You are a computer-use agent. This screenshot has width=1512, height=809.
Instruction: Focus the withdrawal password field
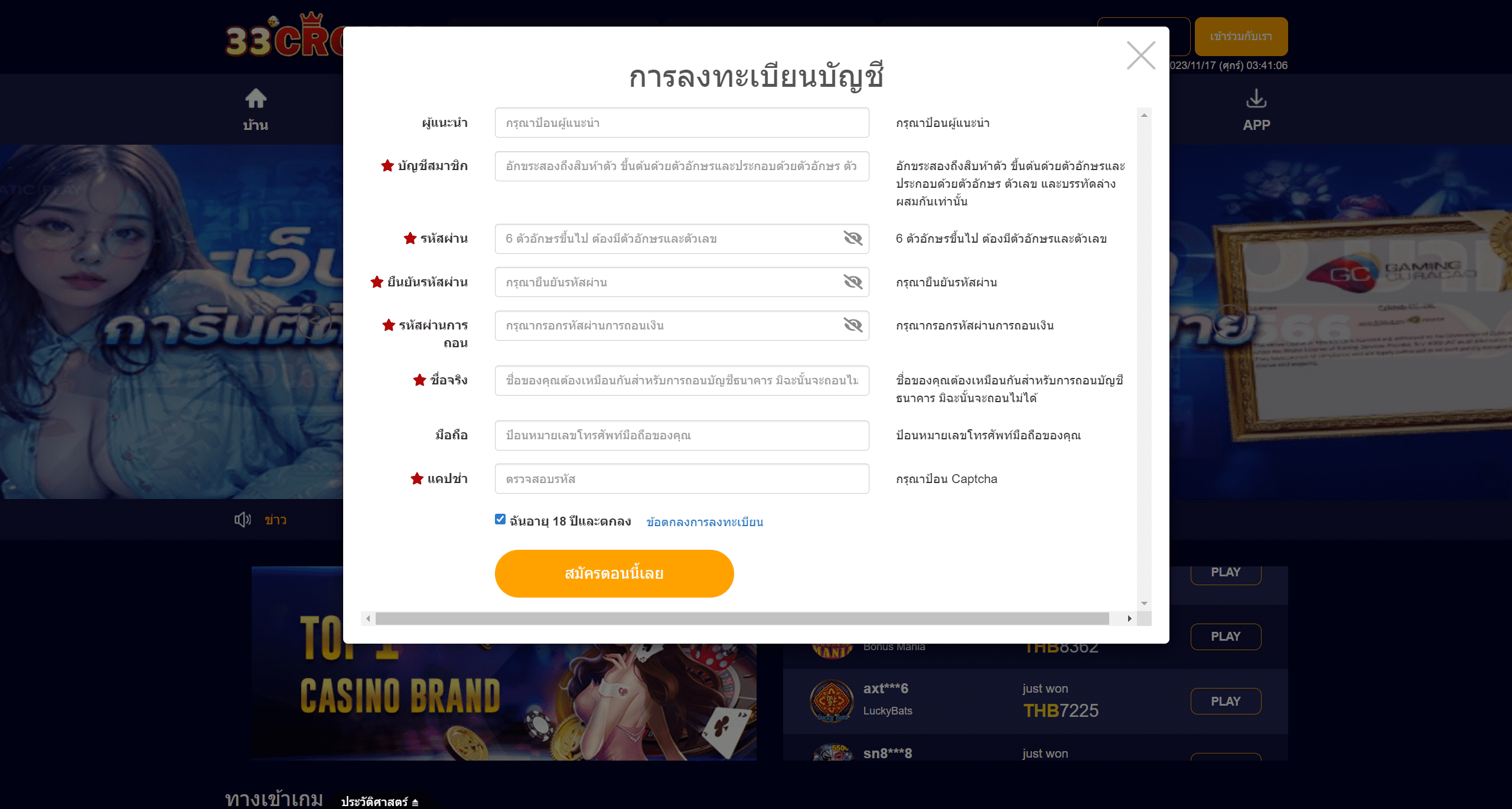667,325
